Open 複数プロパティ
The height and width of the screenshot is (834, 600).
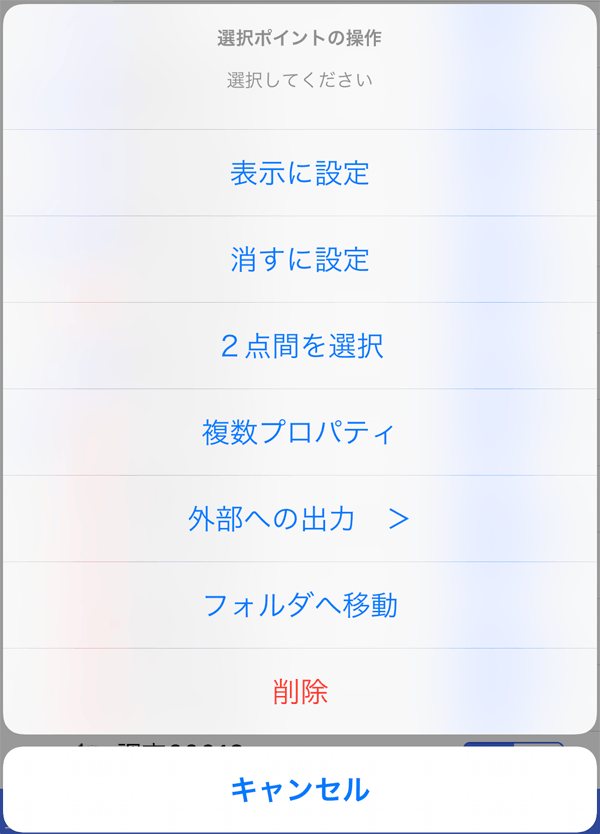pos(300,432)
